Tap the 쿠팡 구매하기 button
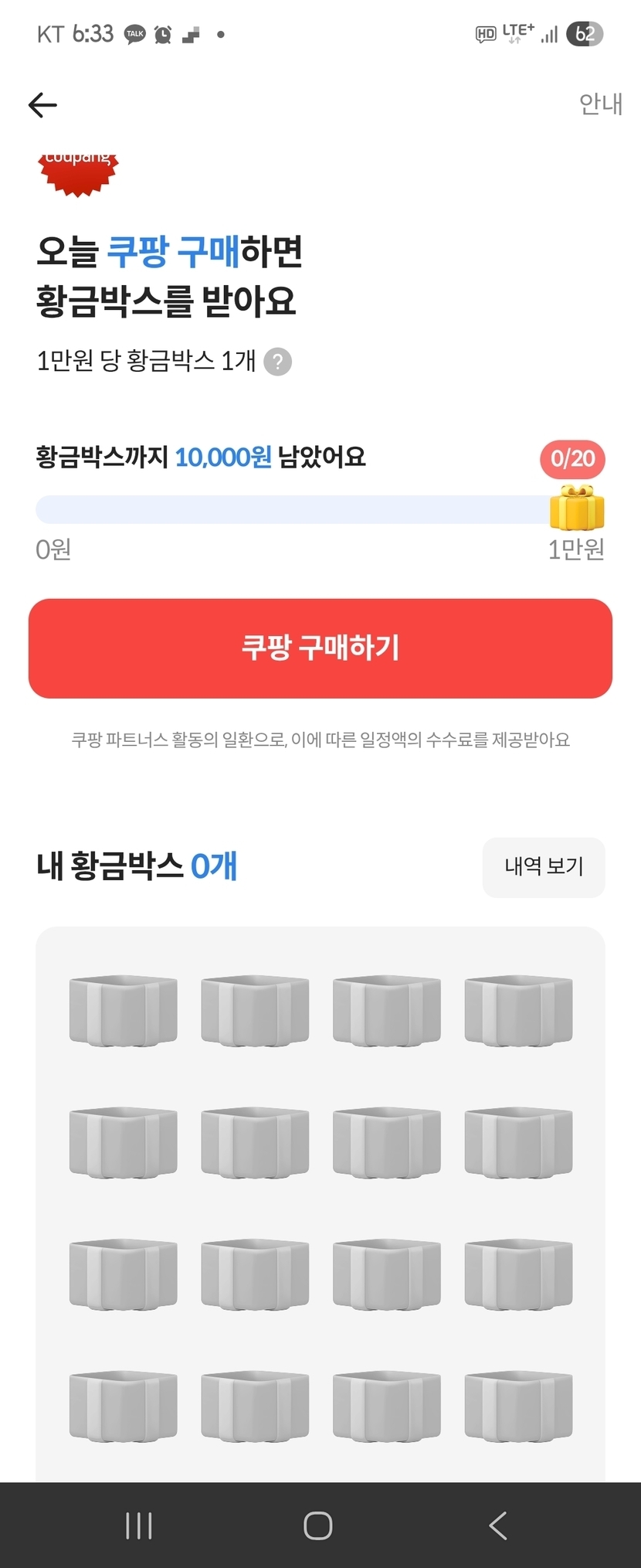641x1568 pixels. 320,648
